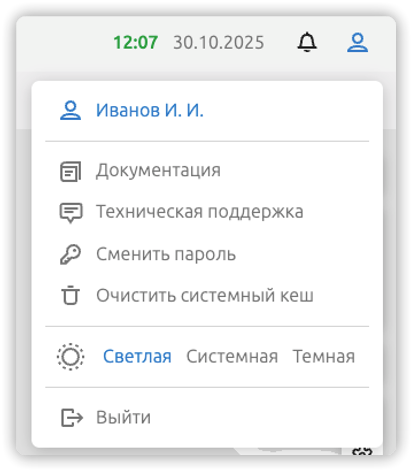Open Документация
Screen dimensions: 412x471
click(207, 171)
